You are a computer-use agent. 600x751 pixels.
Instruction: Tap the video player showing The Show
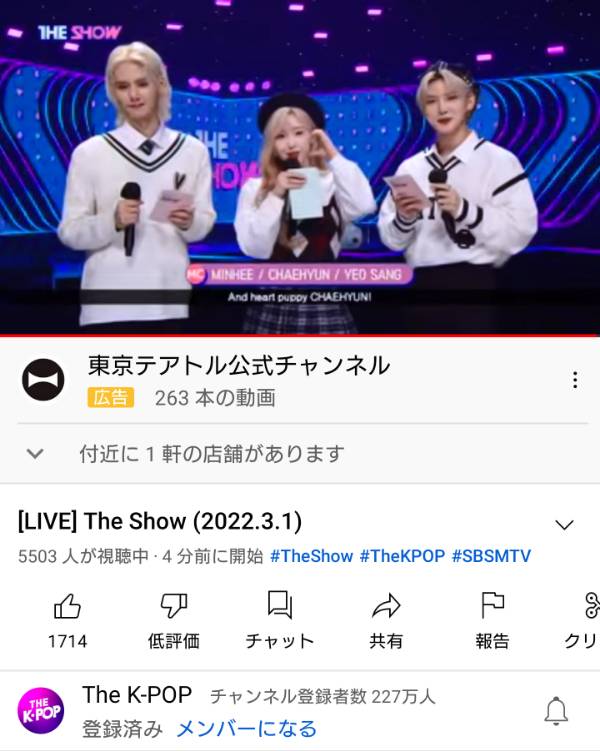pyautogui.click(x=300, y=168)
